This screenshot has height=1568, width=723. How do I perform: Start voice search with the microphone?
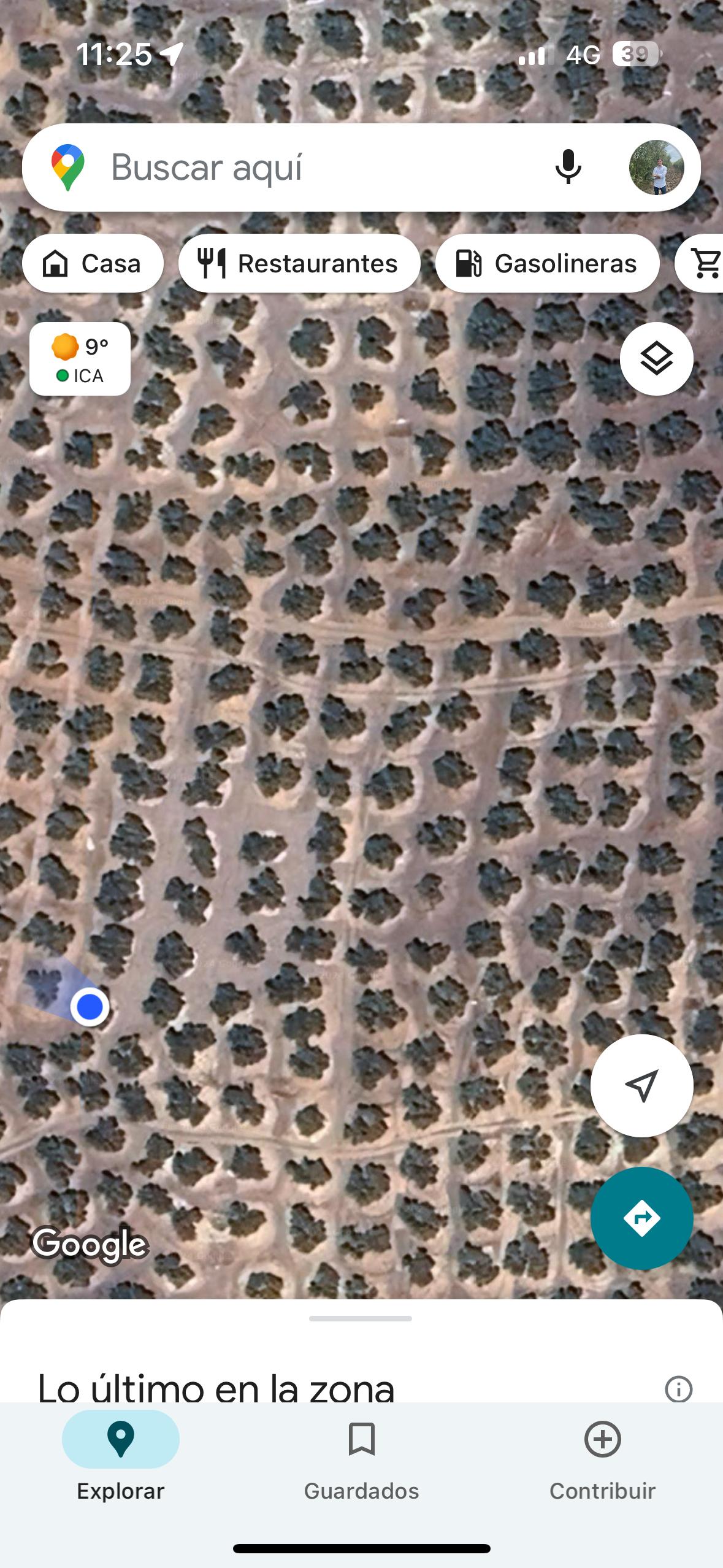568,167
